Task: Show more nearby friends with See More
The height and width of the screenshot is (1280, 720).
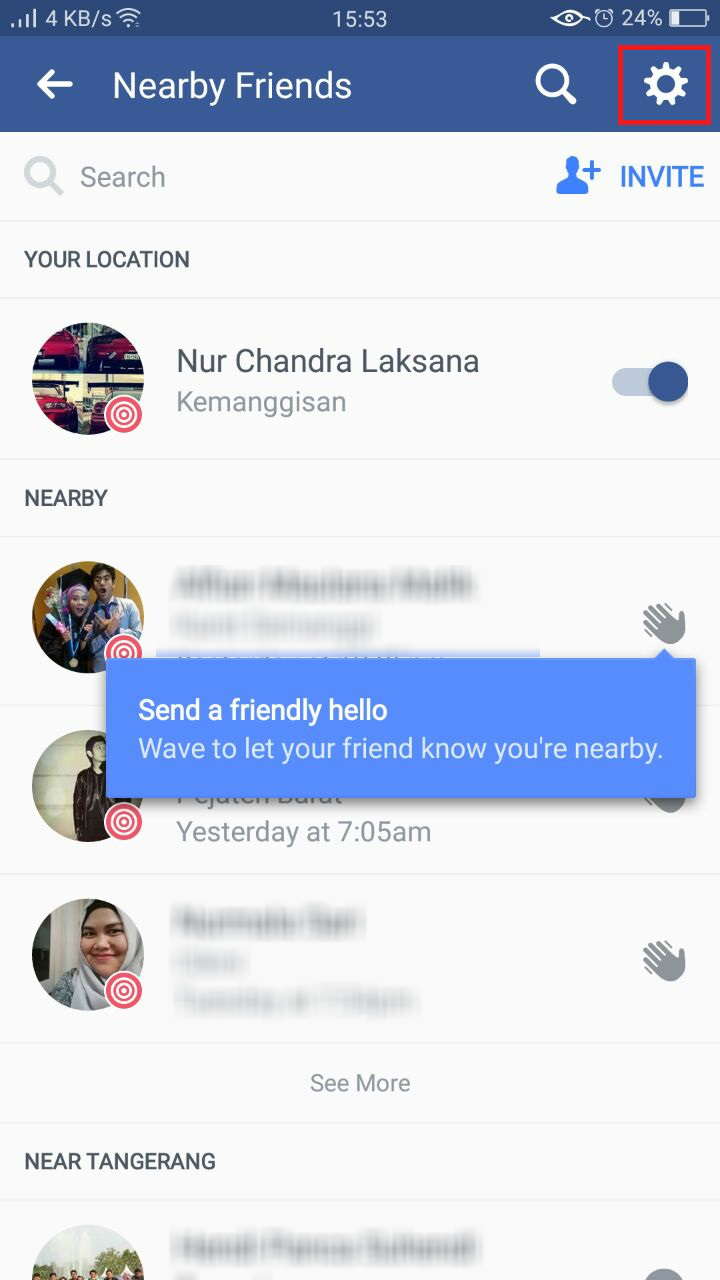Action: (x=360, y=1083)
